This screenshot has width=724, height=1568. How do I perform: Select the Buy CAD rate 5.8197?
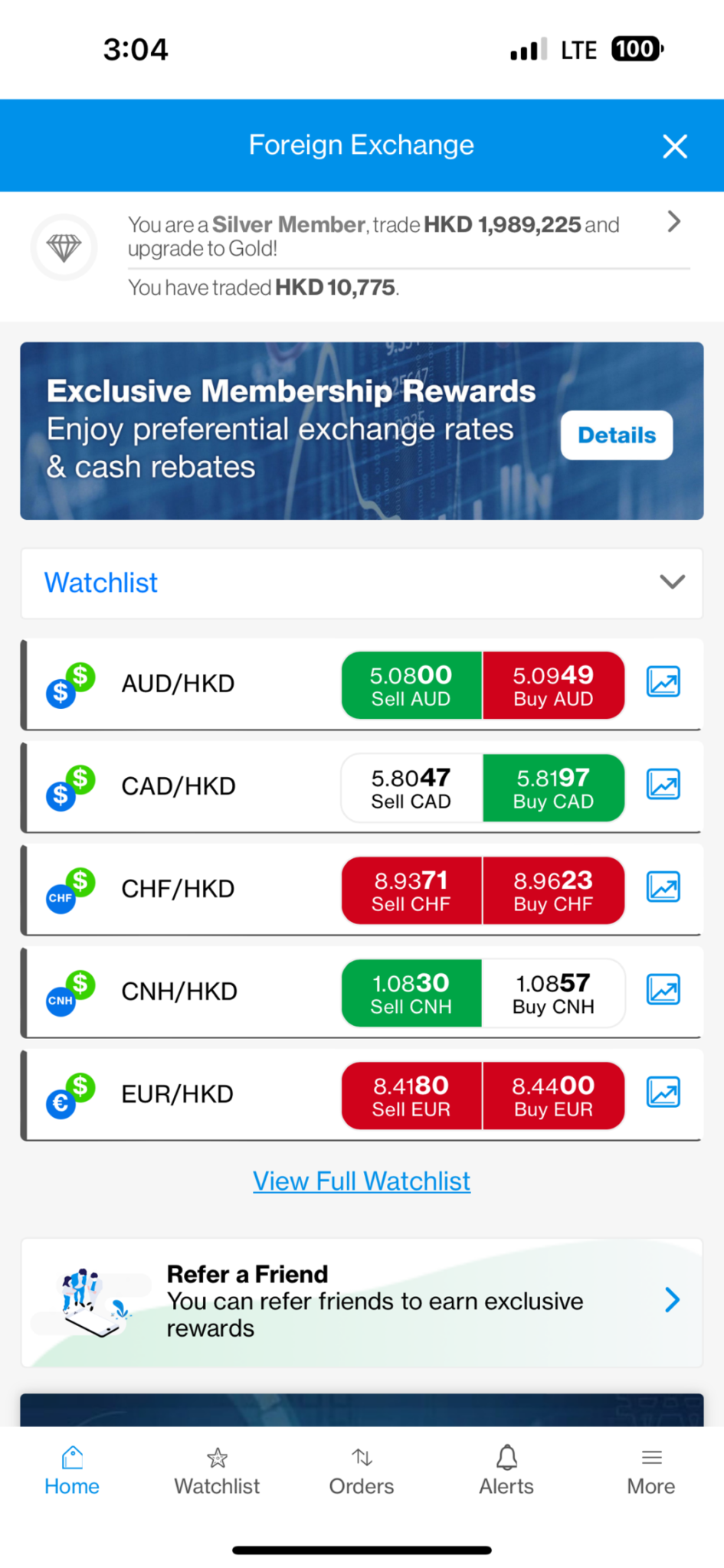(x=553, y=787)
